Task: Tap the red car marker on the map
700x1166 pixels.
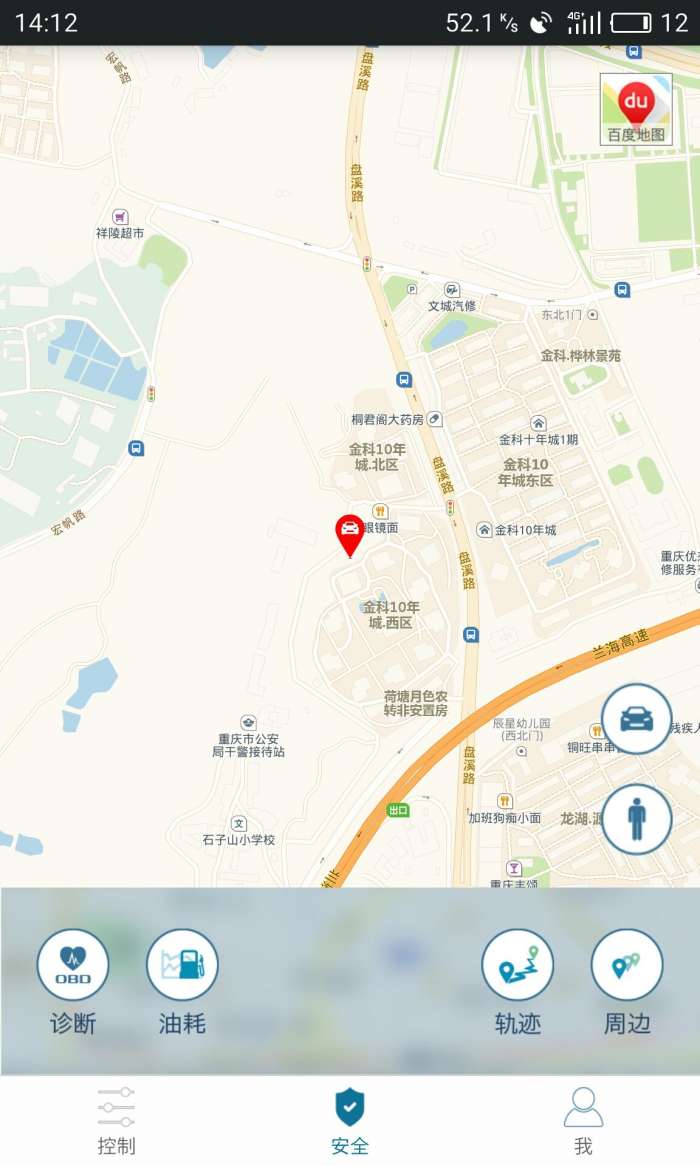Action: pyautogui.click(x=350, y=534)
